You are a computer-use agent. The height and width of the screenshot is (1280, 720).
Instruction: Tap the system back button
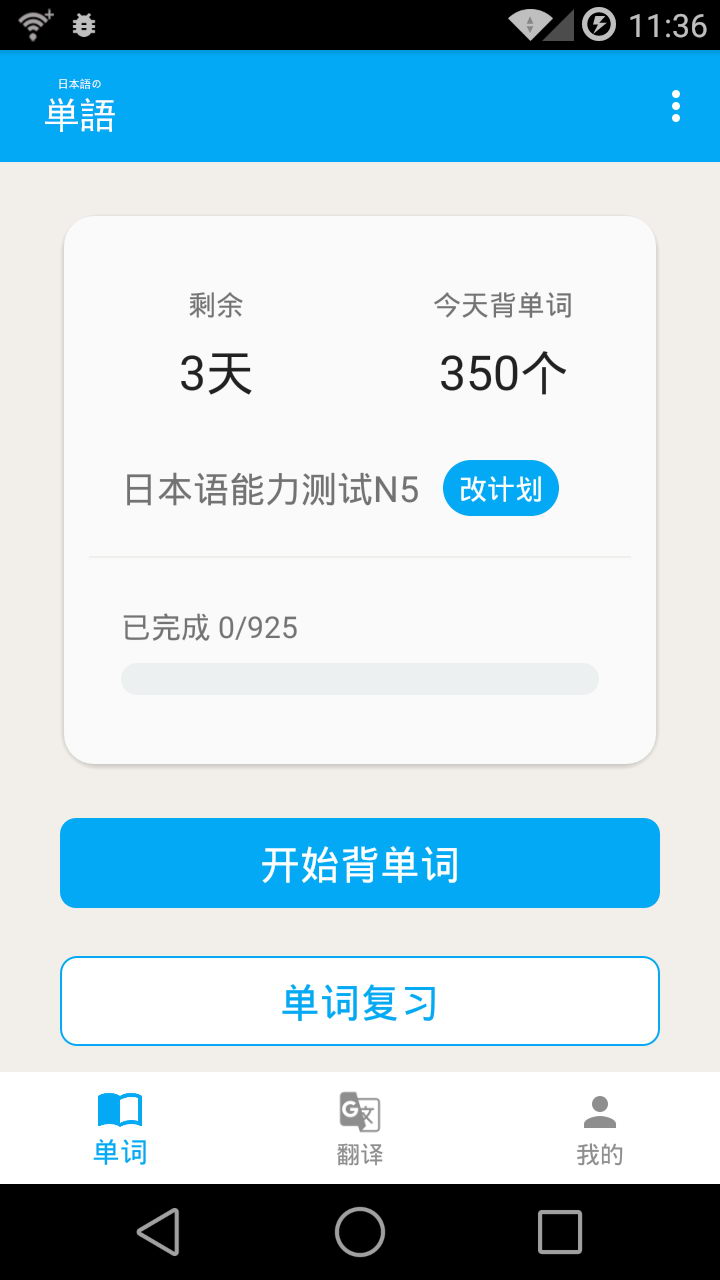[158, 1232]
